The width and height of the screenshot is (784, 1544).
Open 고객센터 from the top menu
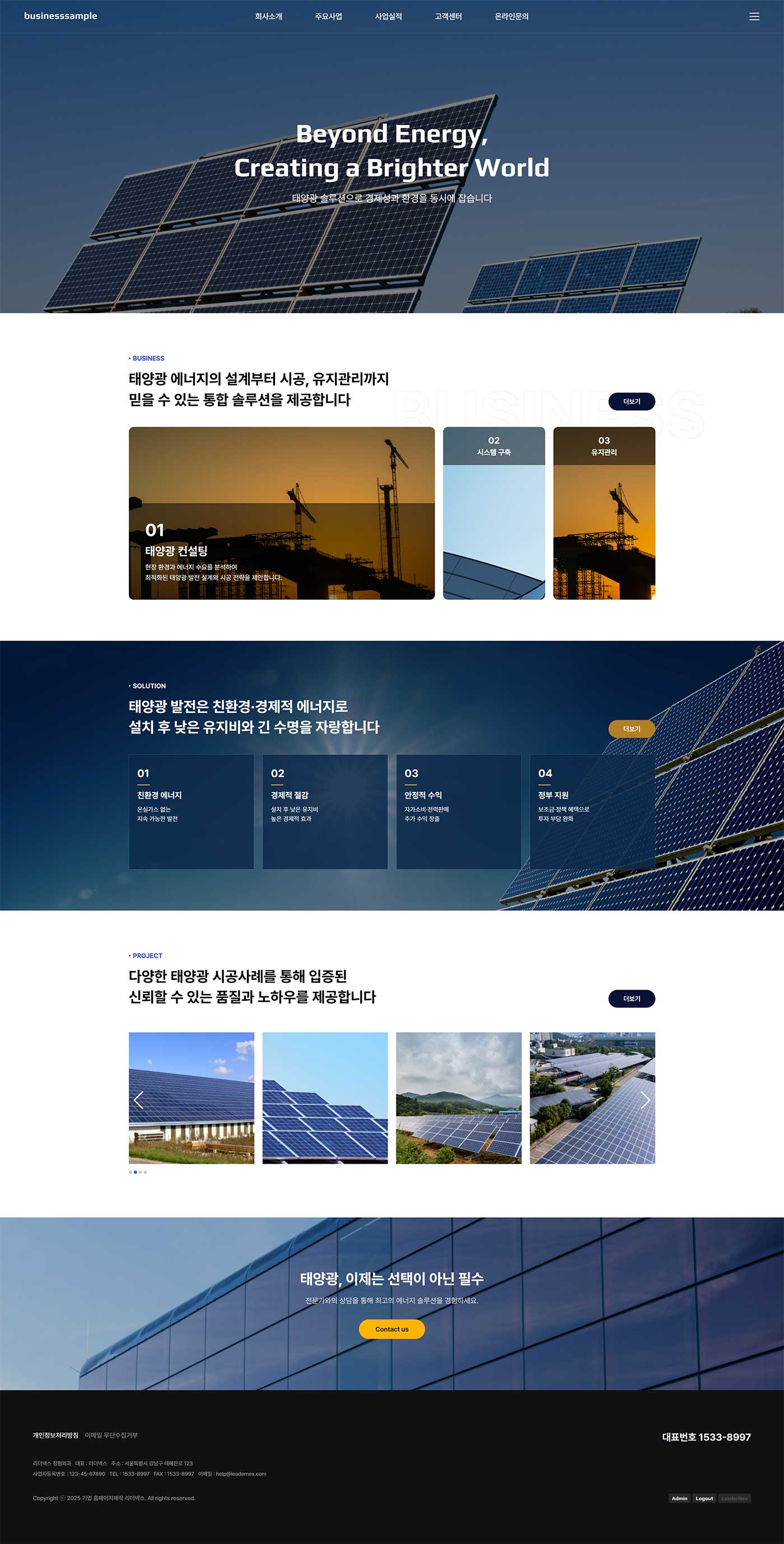click(x=448, y=16)
